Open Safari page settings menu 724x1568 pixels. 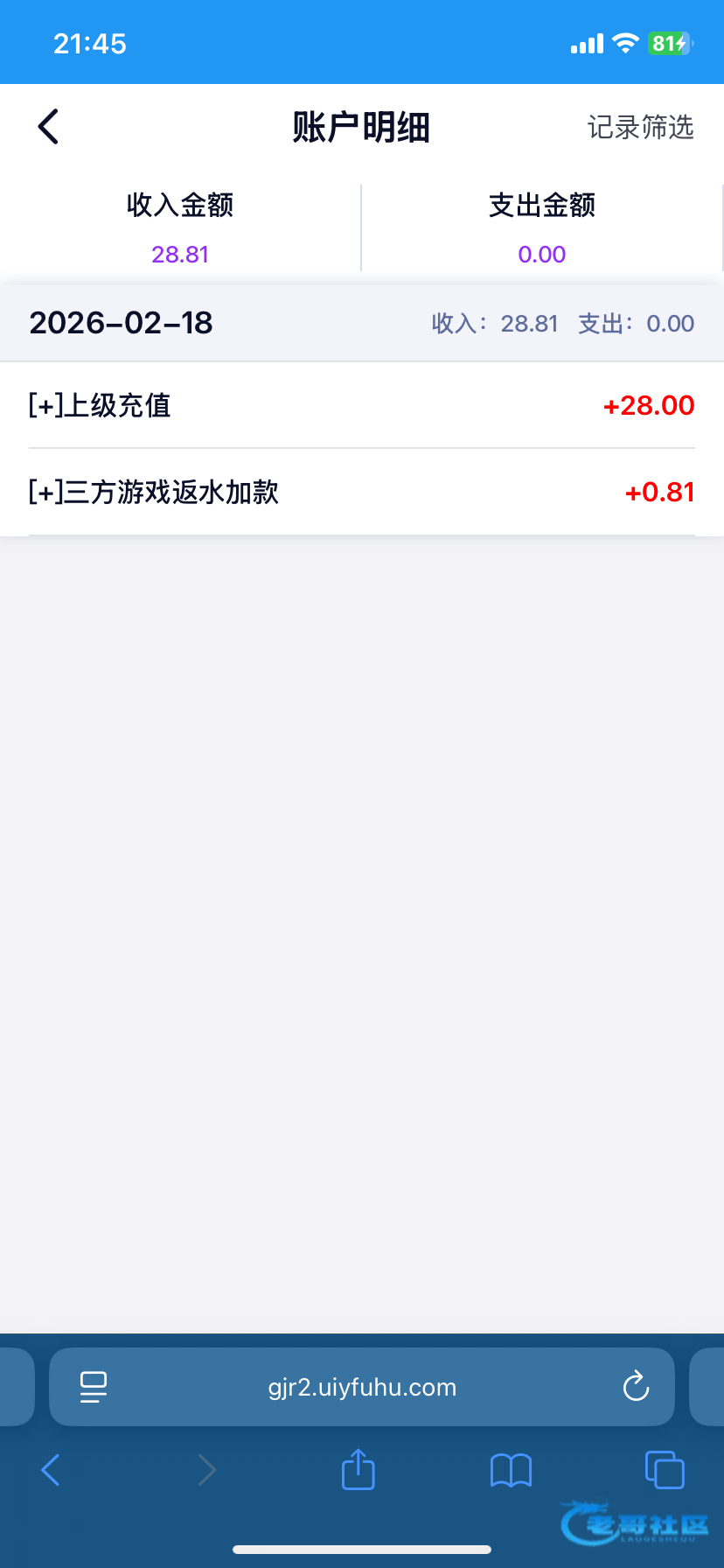click(x=94, y=1387)
